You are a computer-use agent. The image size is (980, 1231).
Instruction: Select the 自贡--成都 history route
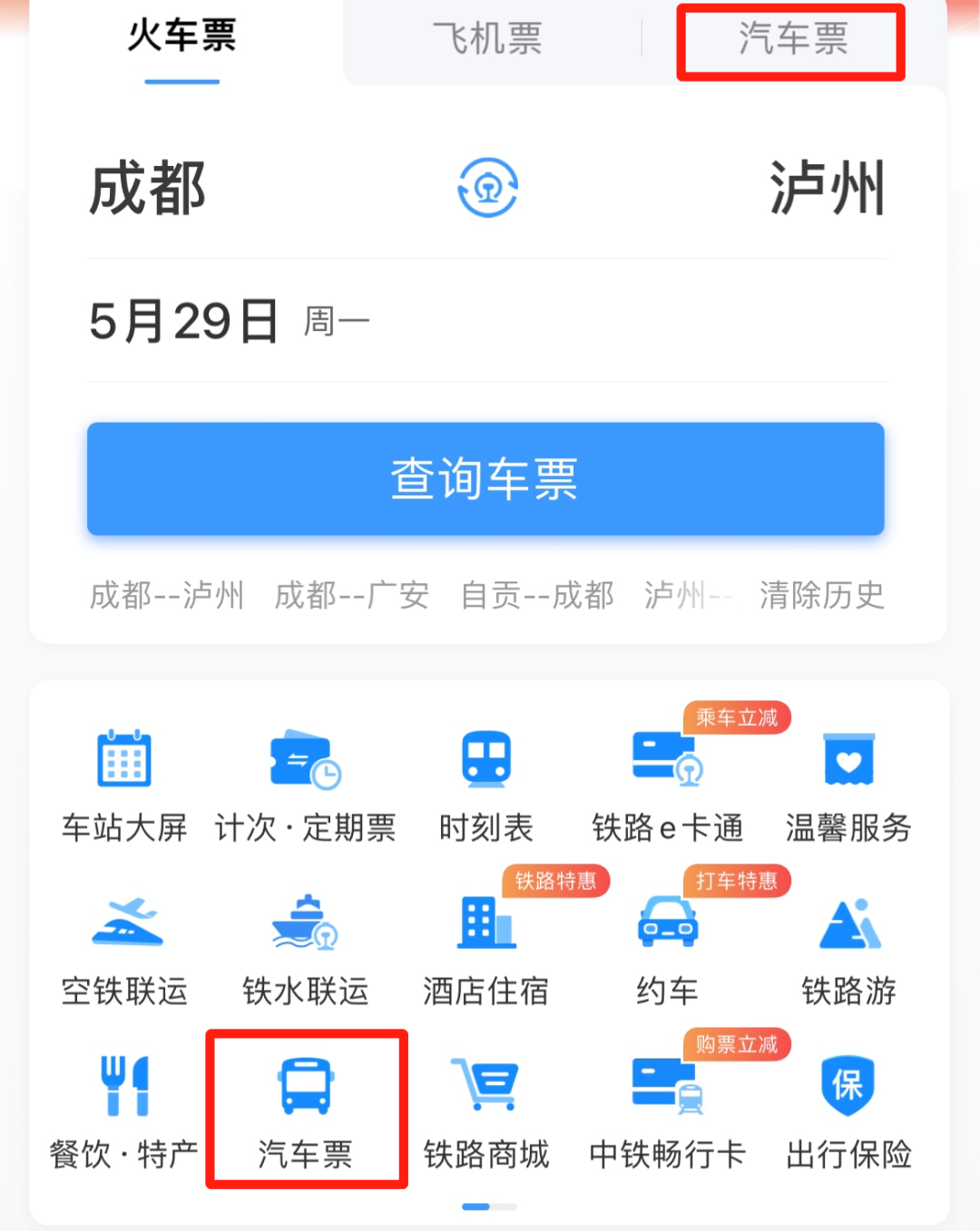click(537, 596)
